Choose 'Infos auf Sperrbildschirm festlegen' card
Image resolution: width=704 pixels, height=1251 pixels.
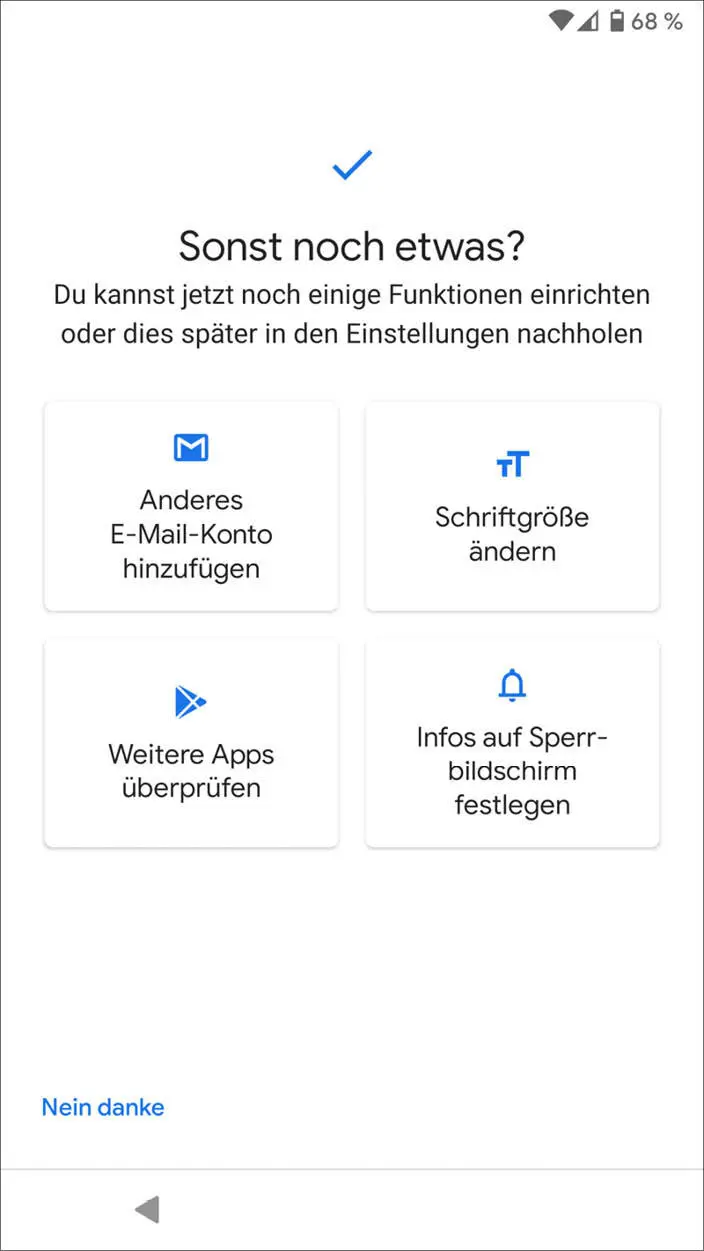click(512, 744)
